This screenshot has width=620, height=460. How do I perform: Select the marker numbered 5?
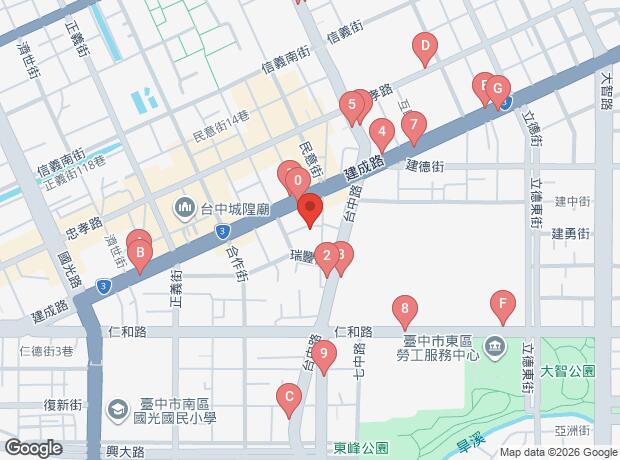click(x=351, y=103)
